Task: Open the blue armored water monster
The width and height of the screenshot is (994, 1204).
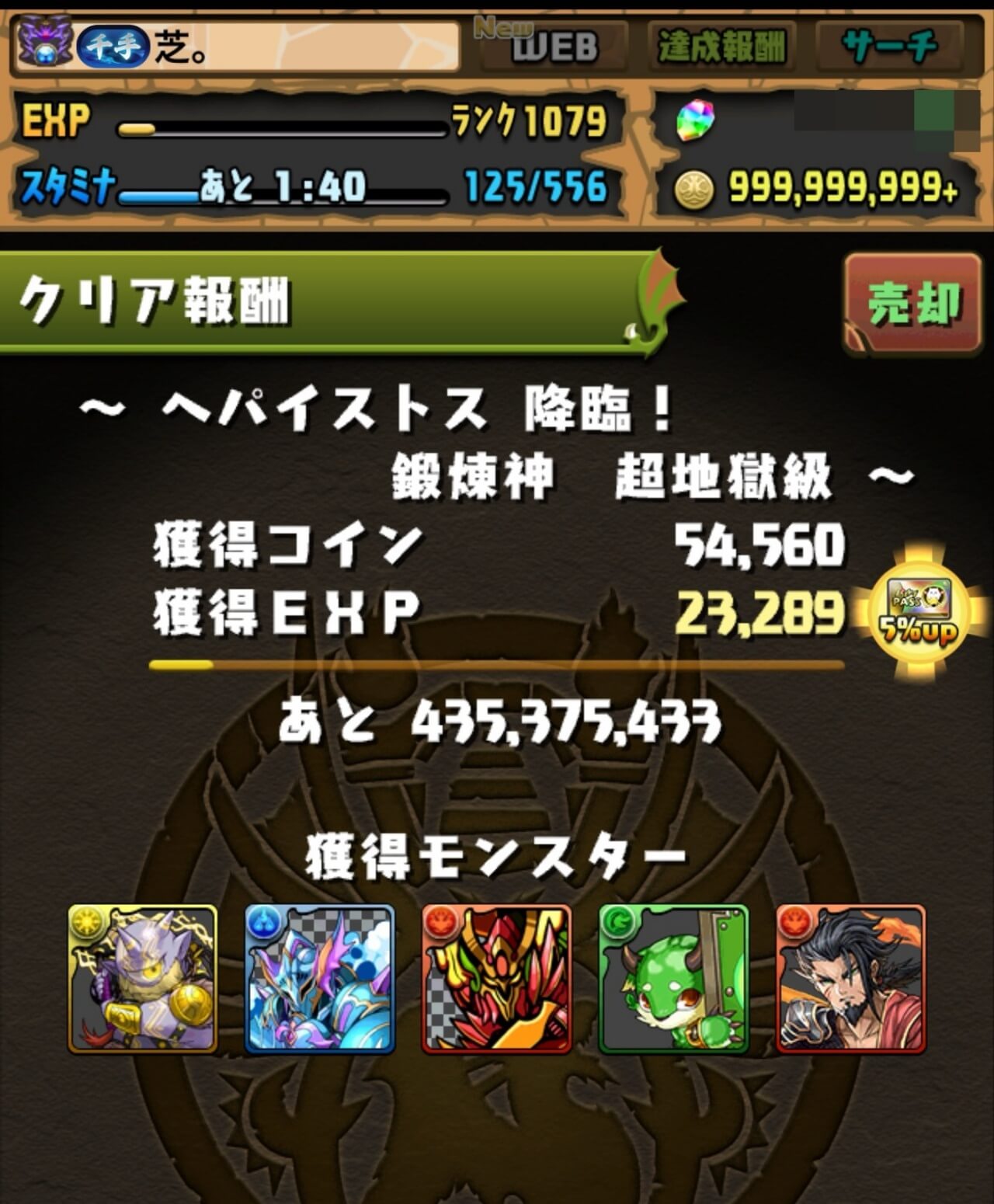Action: (x=320, y=979)
